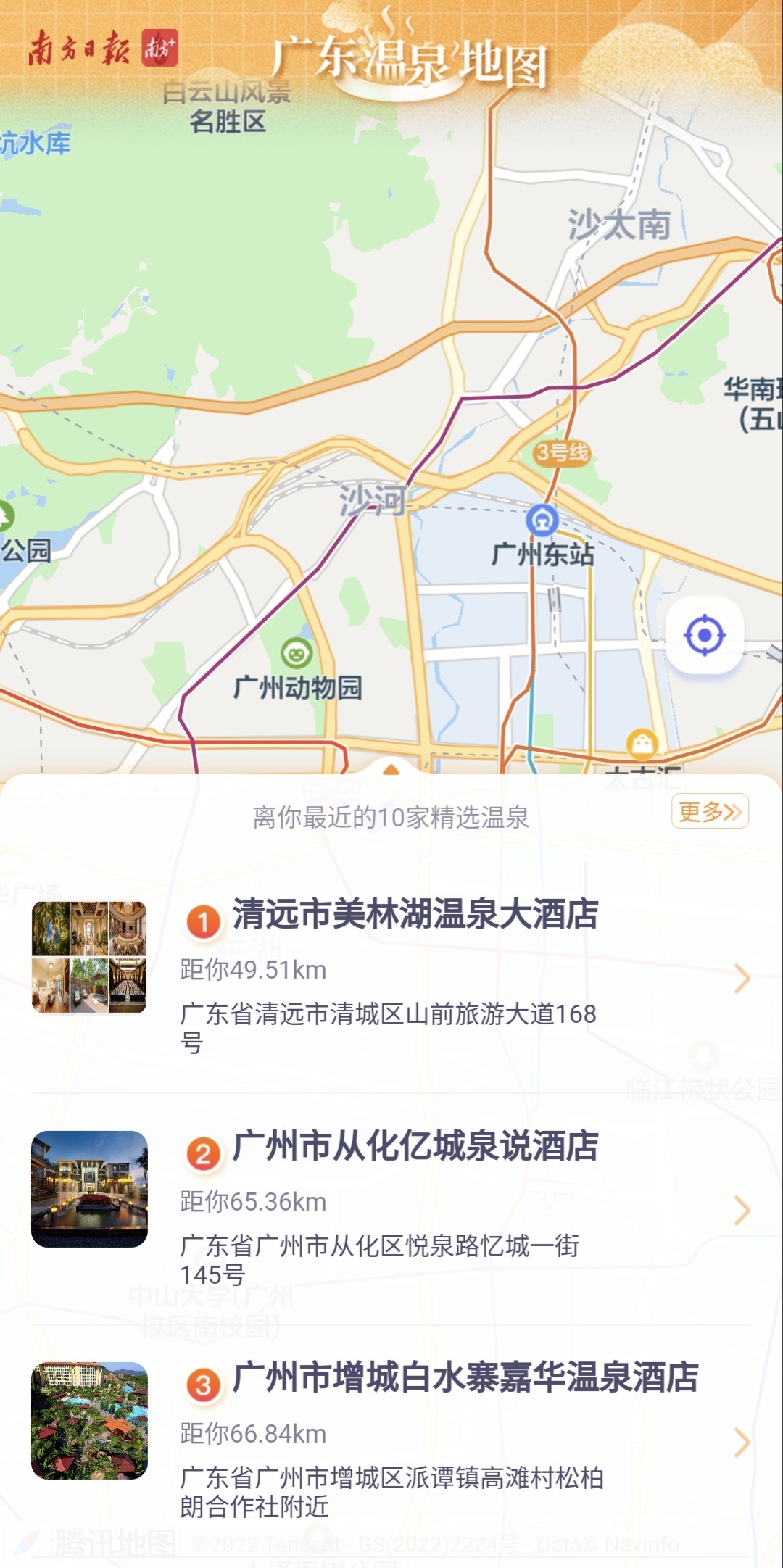Open 清远市美林湖温泉大酒店 entry
The width and height of the screenshot is (783, 1568).
click(415, 915)
